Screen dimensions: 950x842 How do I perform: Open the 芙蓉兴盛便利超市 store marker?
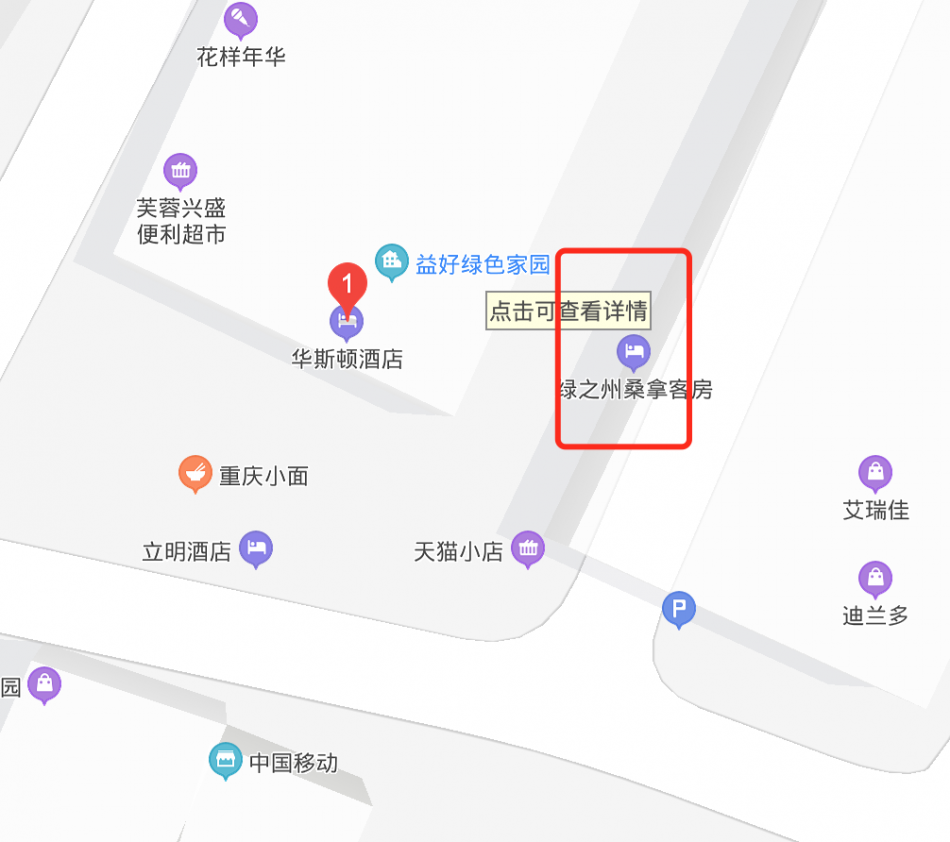tap(180, 171)
